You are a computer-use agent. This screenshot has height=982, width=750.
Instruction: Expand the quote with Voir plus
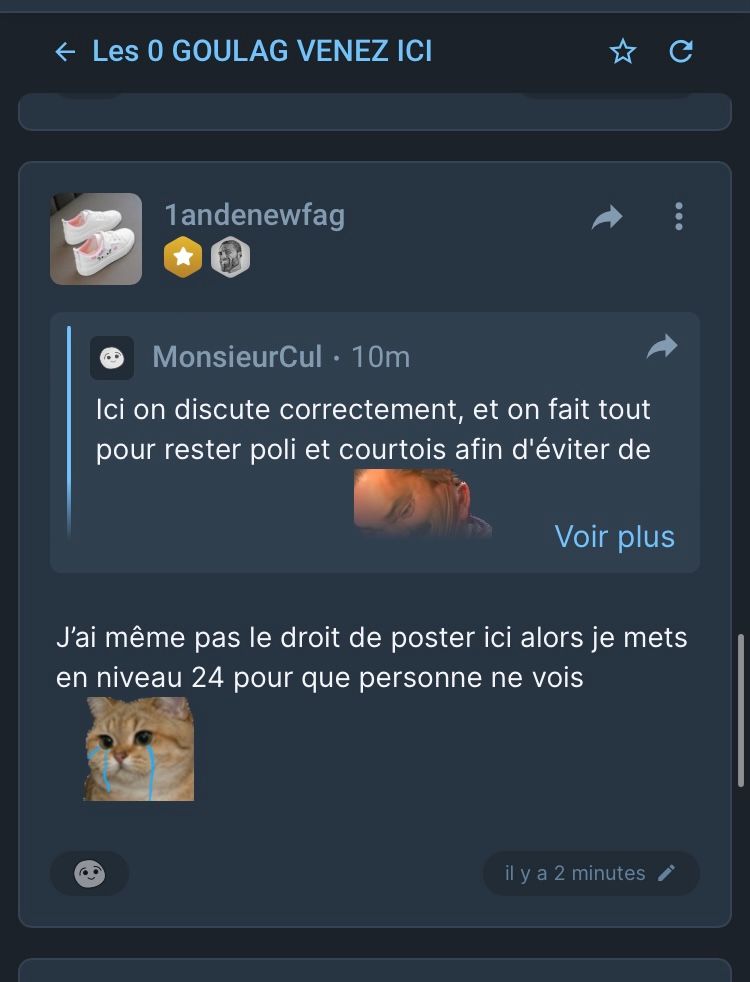click(x=614, y=537)
